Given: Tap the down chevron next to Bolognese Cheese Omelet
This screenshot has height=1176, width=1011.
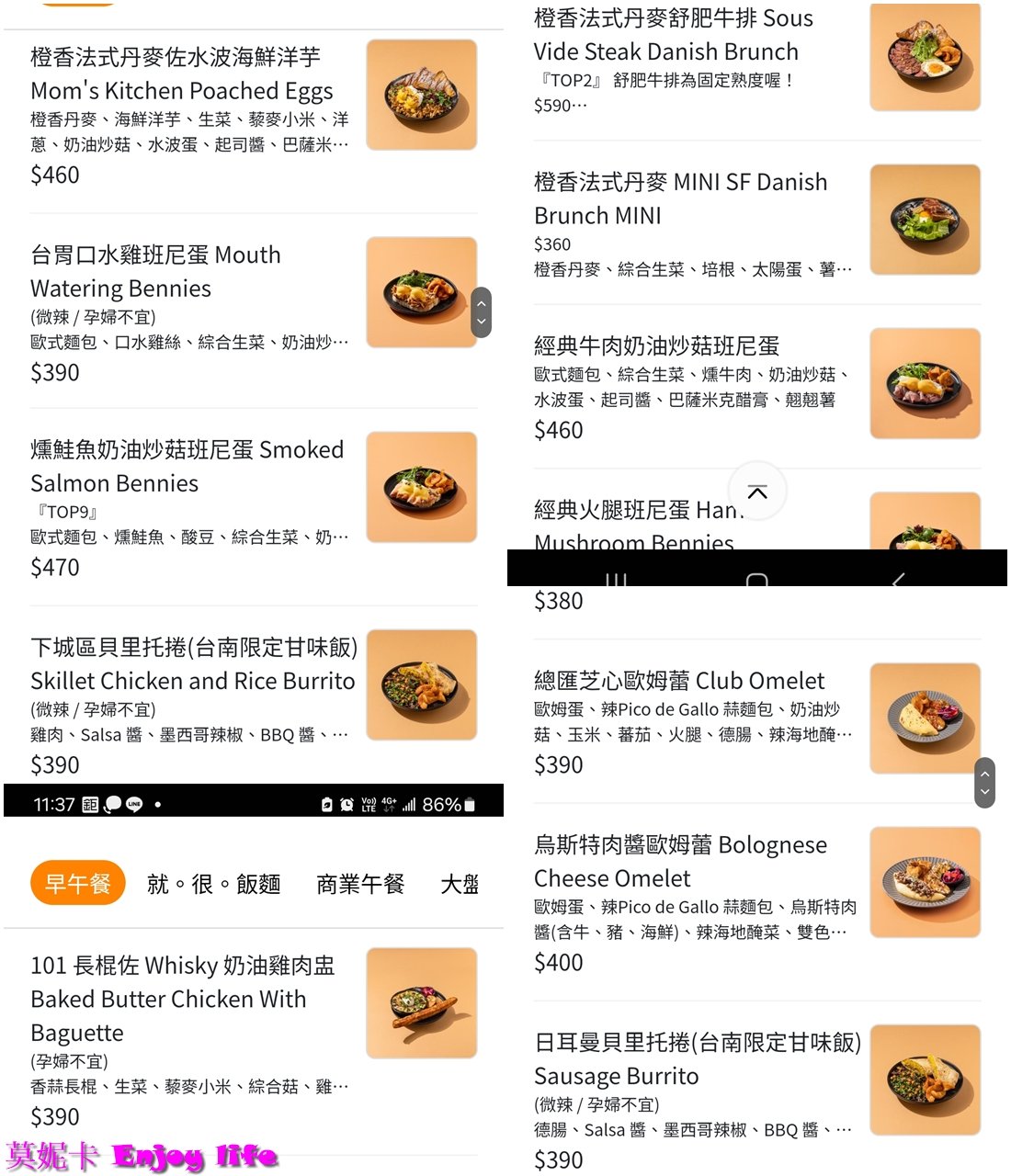Looking at the screenshot, I should click(984, 792).
